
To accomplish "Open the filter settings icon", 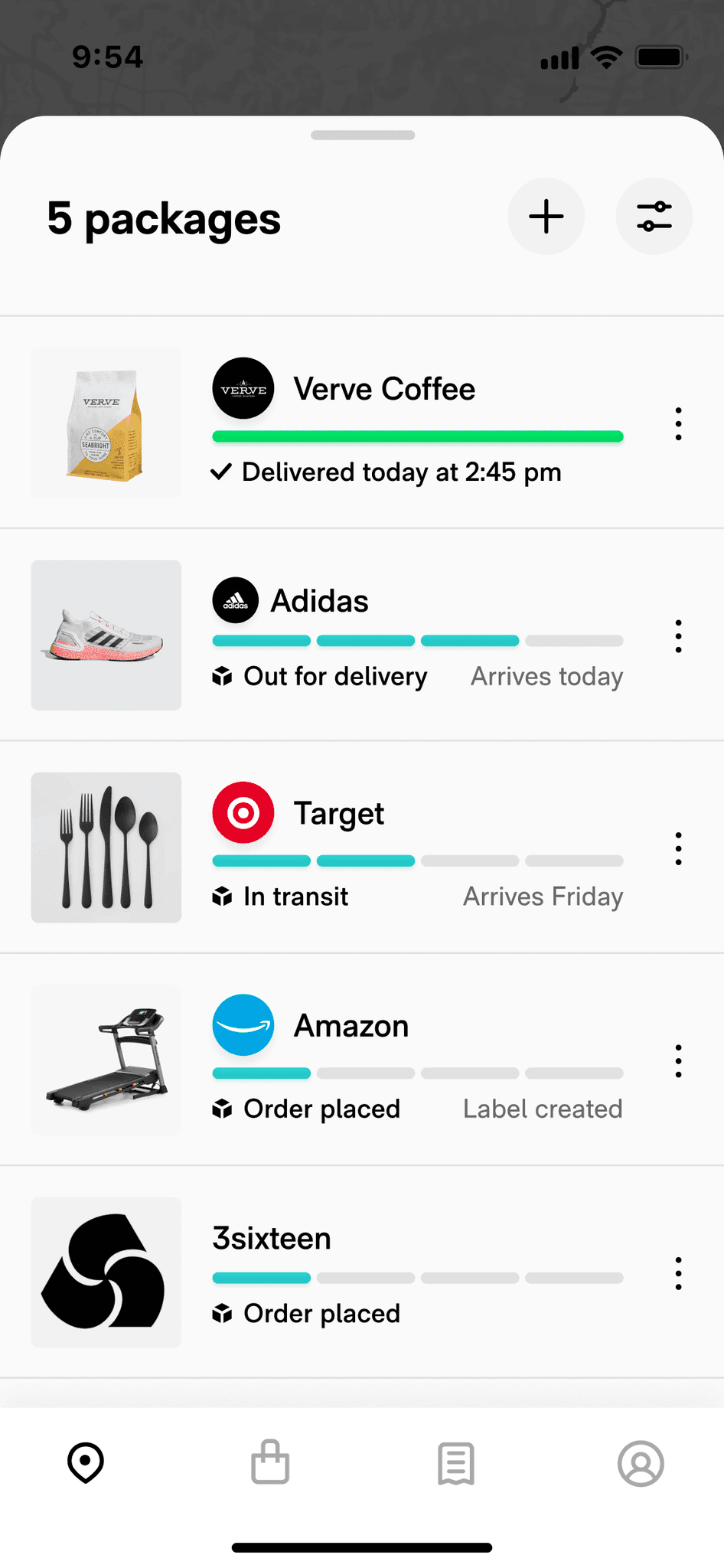I will click(x=654, y=217).
